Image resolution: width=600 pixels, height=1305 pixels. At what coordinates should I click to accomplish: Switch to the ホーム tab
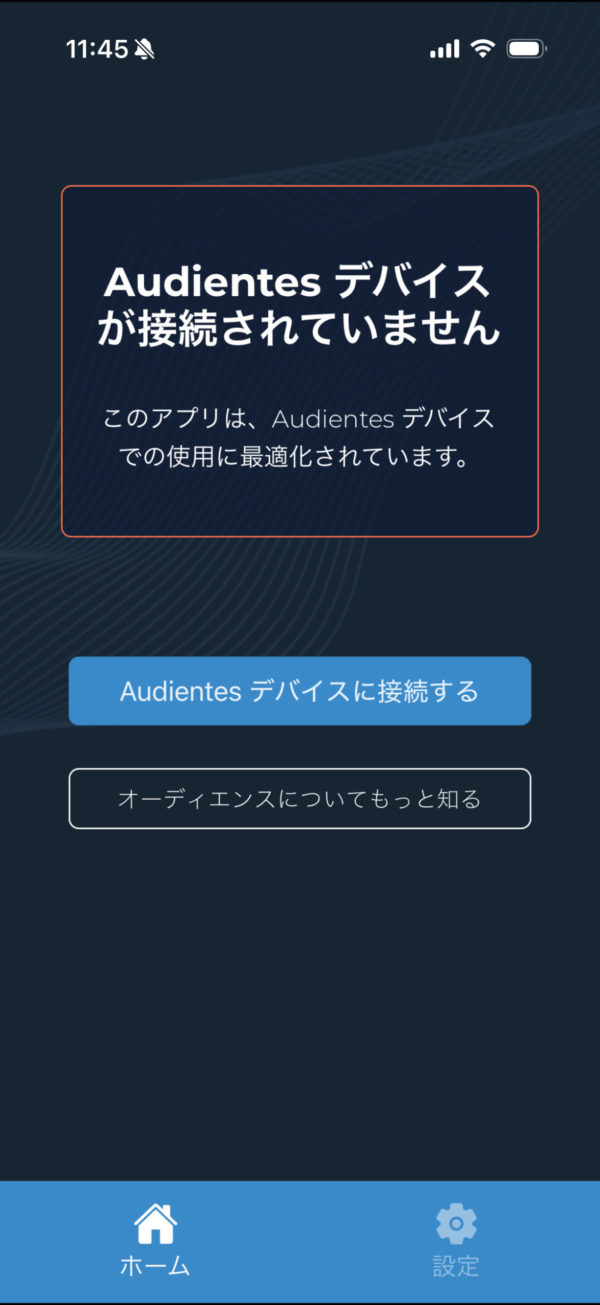155,1241
